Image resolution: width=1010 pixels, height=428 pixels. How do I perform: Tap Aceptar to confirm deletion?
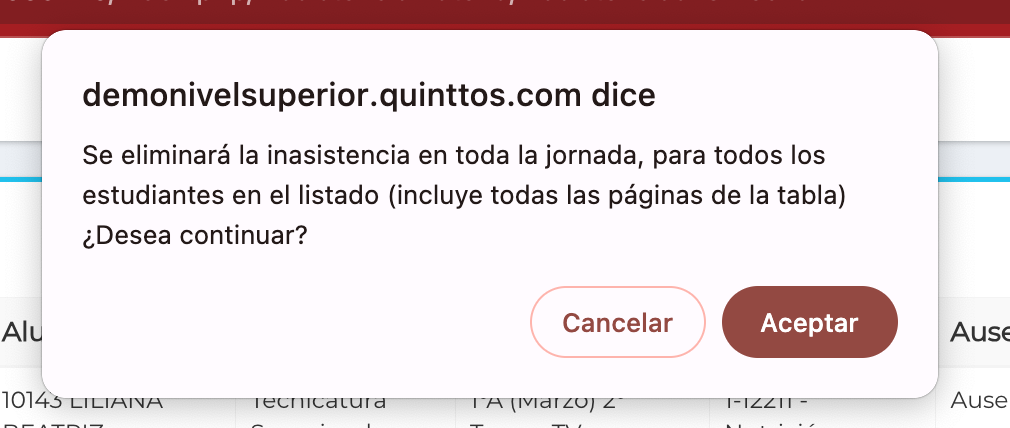tap(809, 323)
